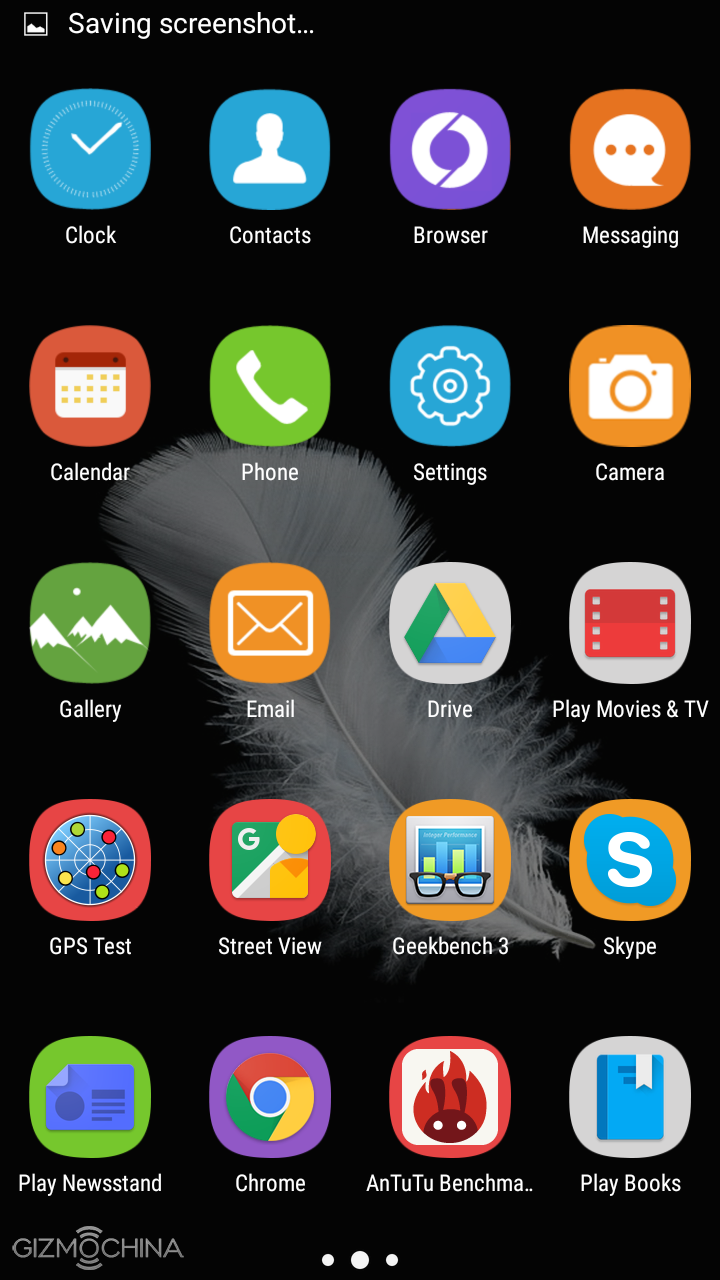Viewport: 720px width, 1280px height.
Task: Open the Settings app
Action: [x=450, y=386]
